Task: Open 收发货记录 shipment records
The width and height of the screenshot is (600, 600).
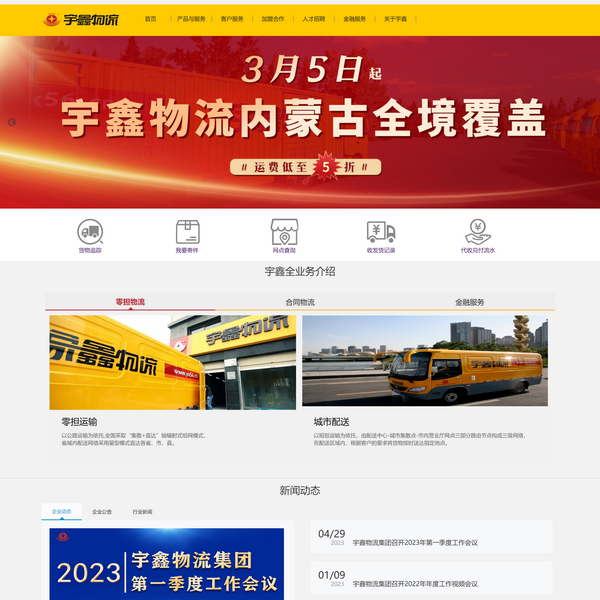Action: (381, 236)
